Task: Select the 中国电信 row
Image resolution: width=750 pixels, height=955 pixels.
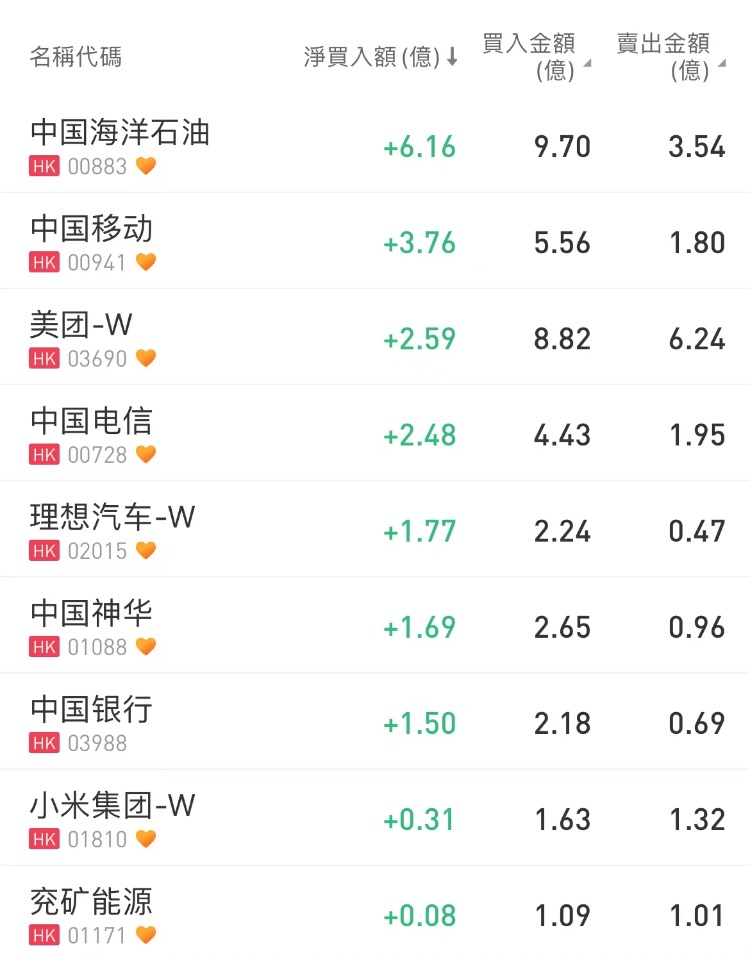Action: coord(92,421)
